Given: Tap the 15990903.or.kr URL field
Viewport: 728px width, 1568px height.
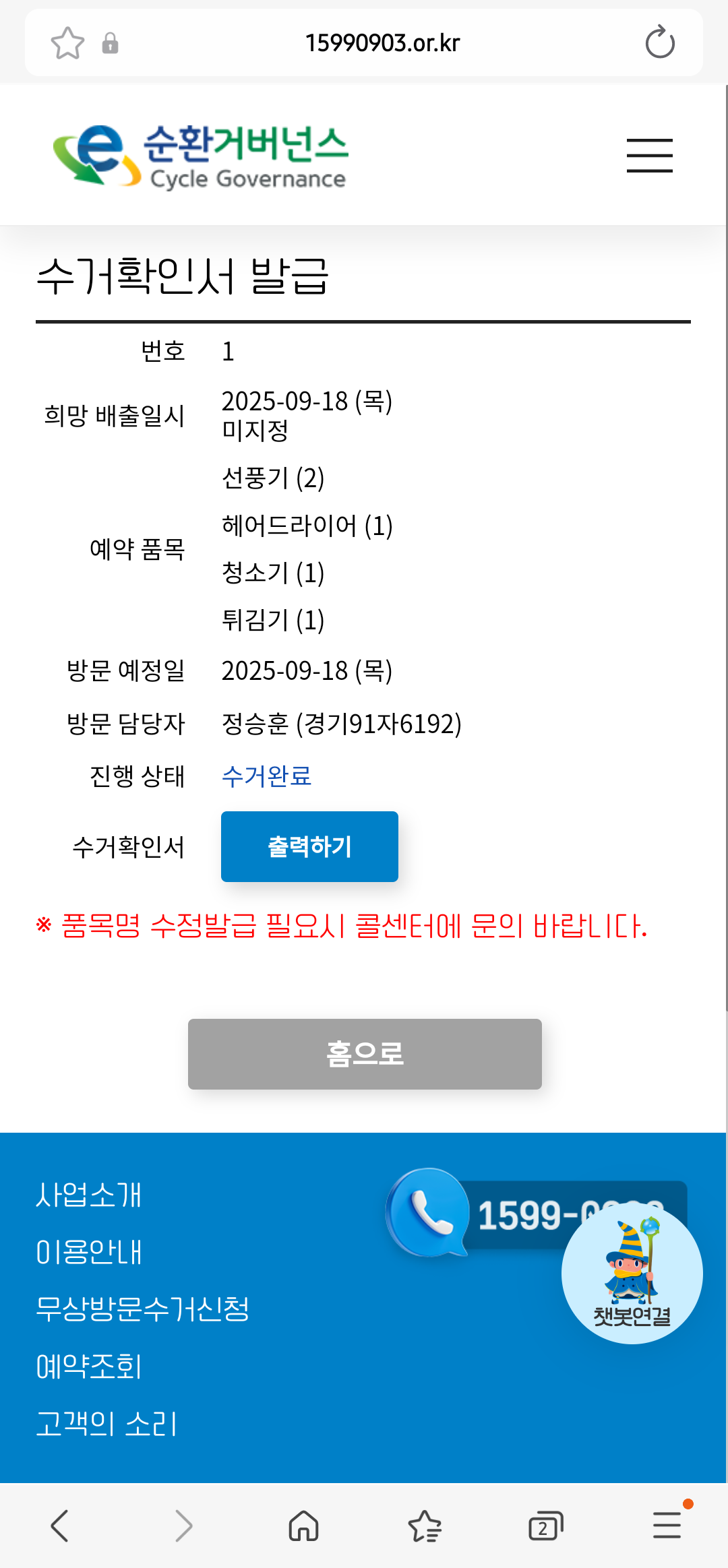Looking at the screenshot, I should pos(382,43).
